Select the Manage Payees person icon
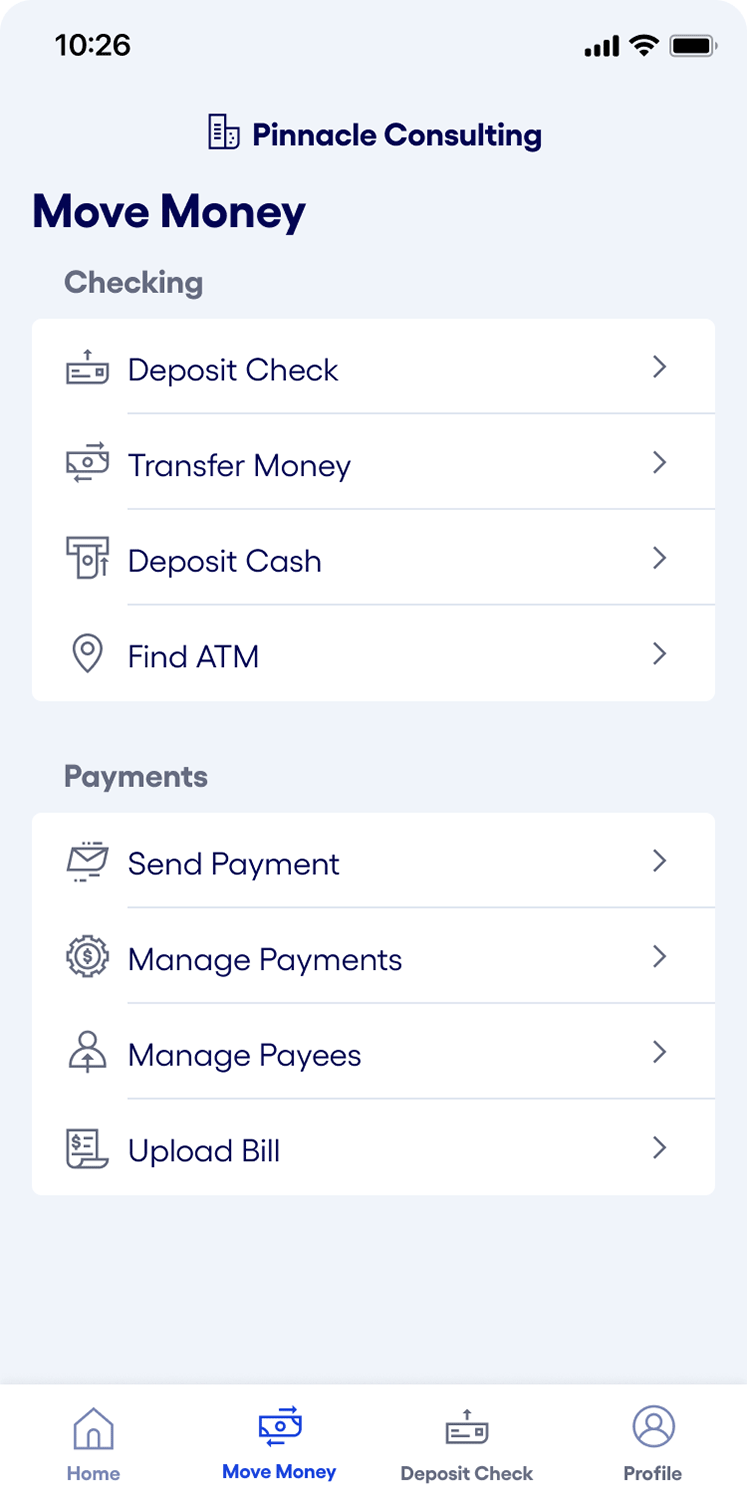The width and height of the screenshot is (747, 1500). point(87,1052)
